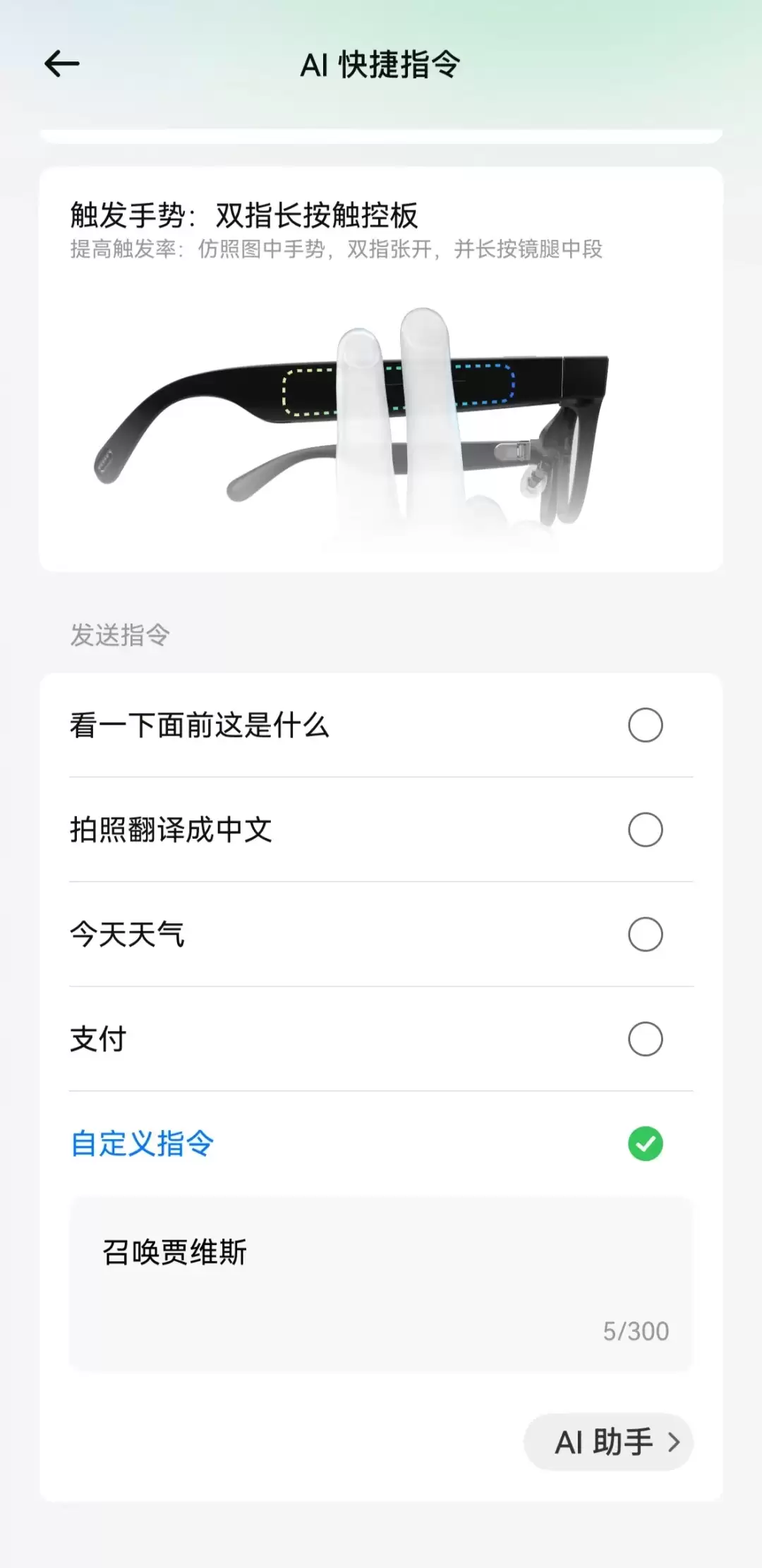Tap the empty circle beside 看一下面前这是什么

644,726
